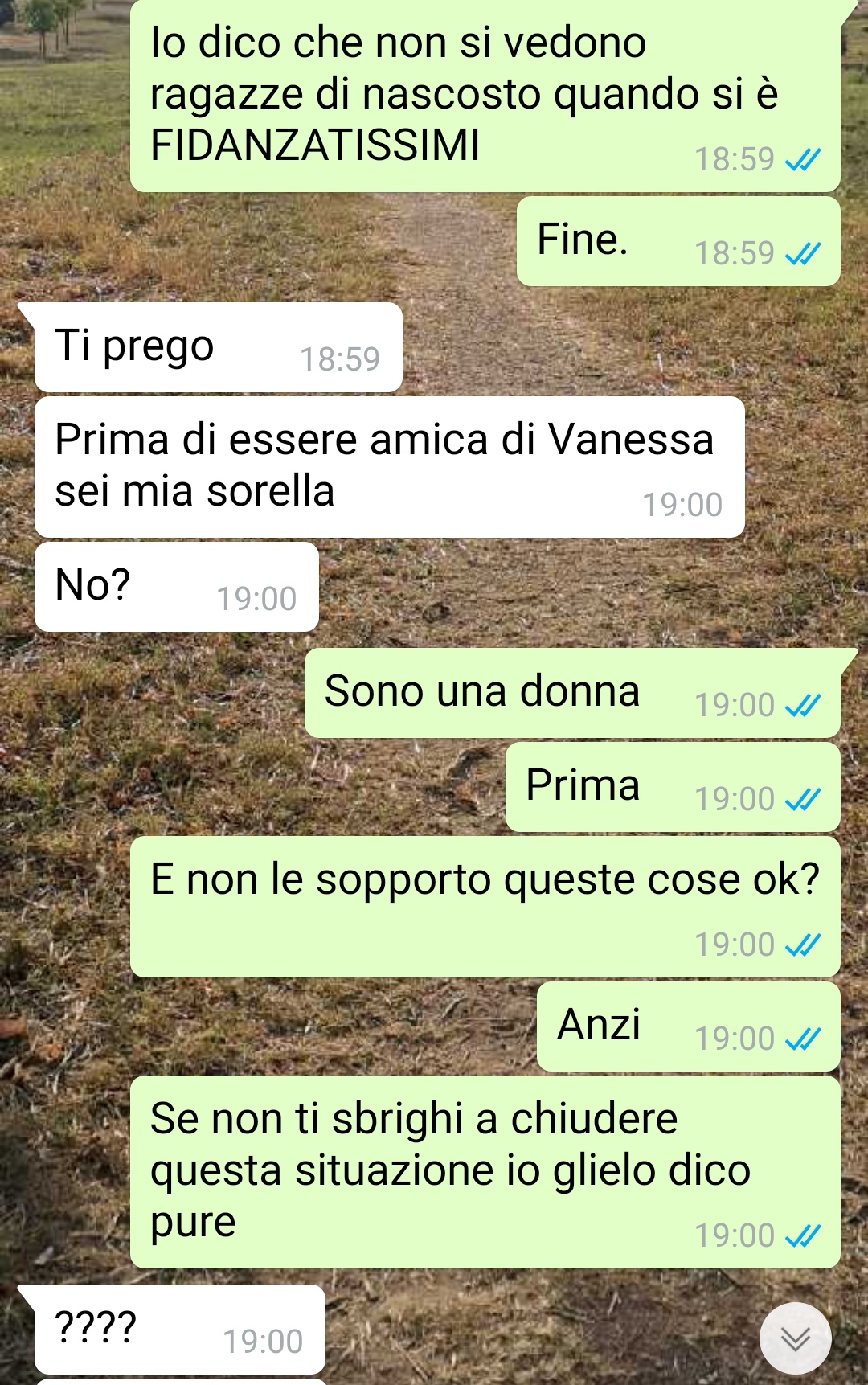The width and height of the screenshot is (868, 1385).
Task: Jump to the latest messages
Action: pos(795,1338)
